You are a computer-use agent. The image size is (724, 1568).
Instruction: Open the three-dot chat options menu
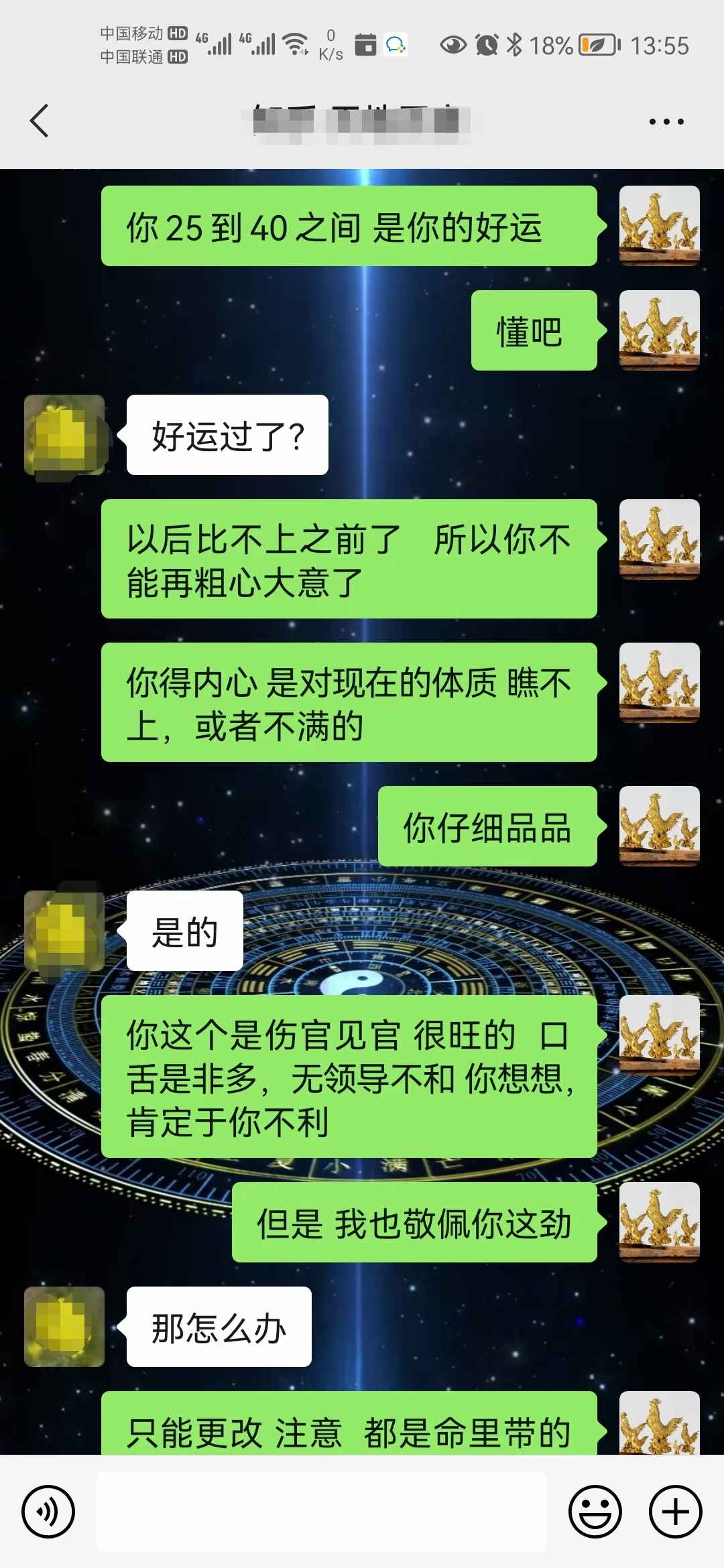666,122
